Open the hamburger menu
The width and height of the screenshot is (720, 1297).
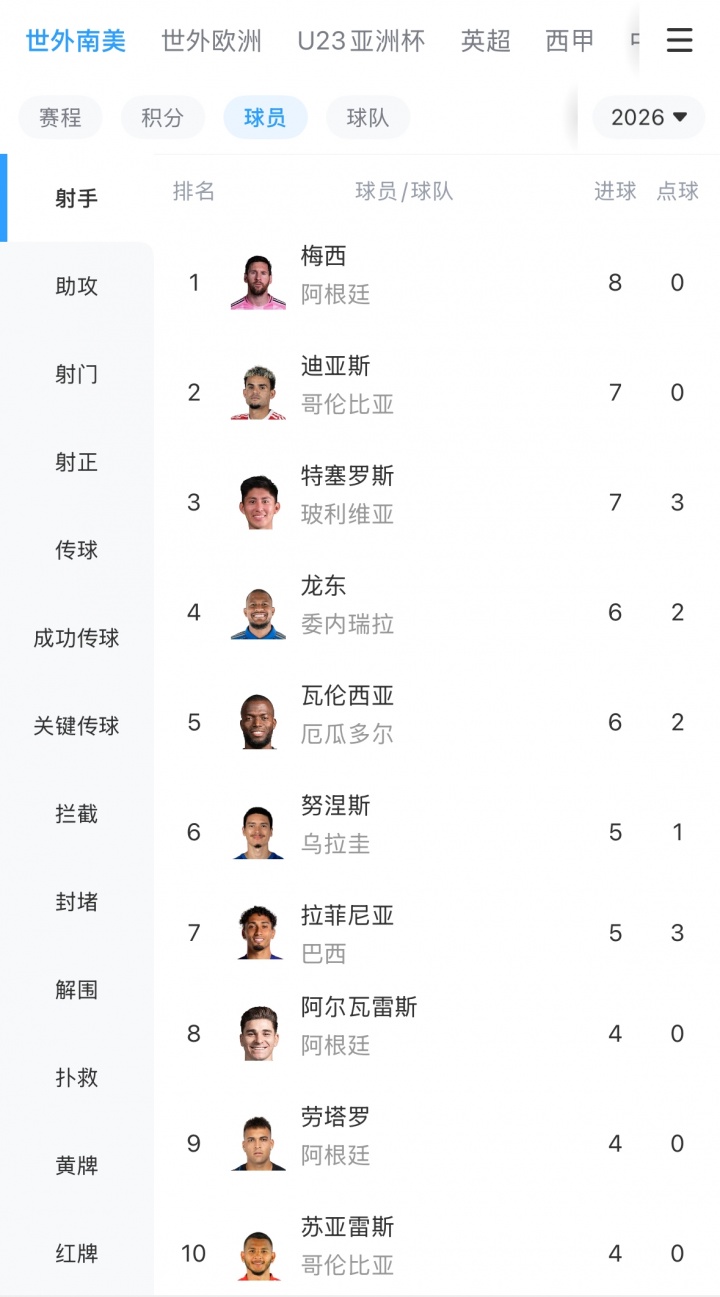(x=679, y=40)
